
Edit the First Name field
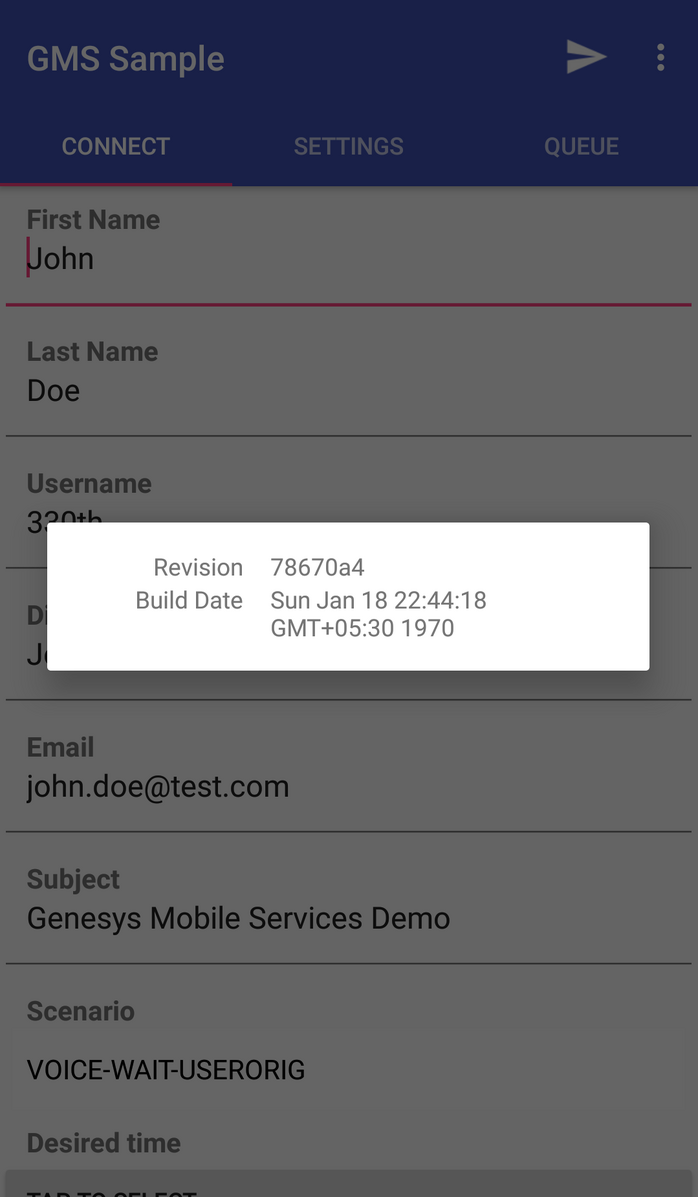pyautogui.click(x=348, y=259)
